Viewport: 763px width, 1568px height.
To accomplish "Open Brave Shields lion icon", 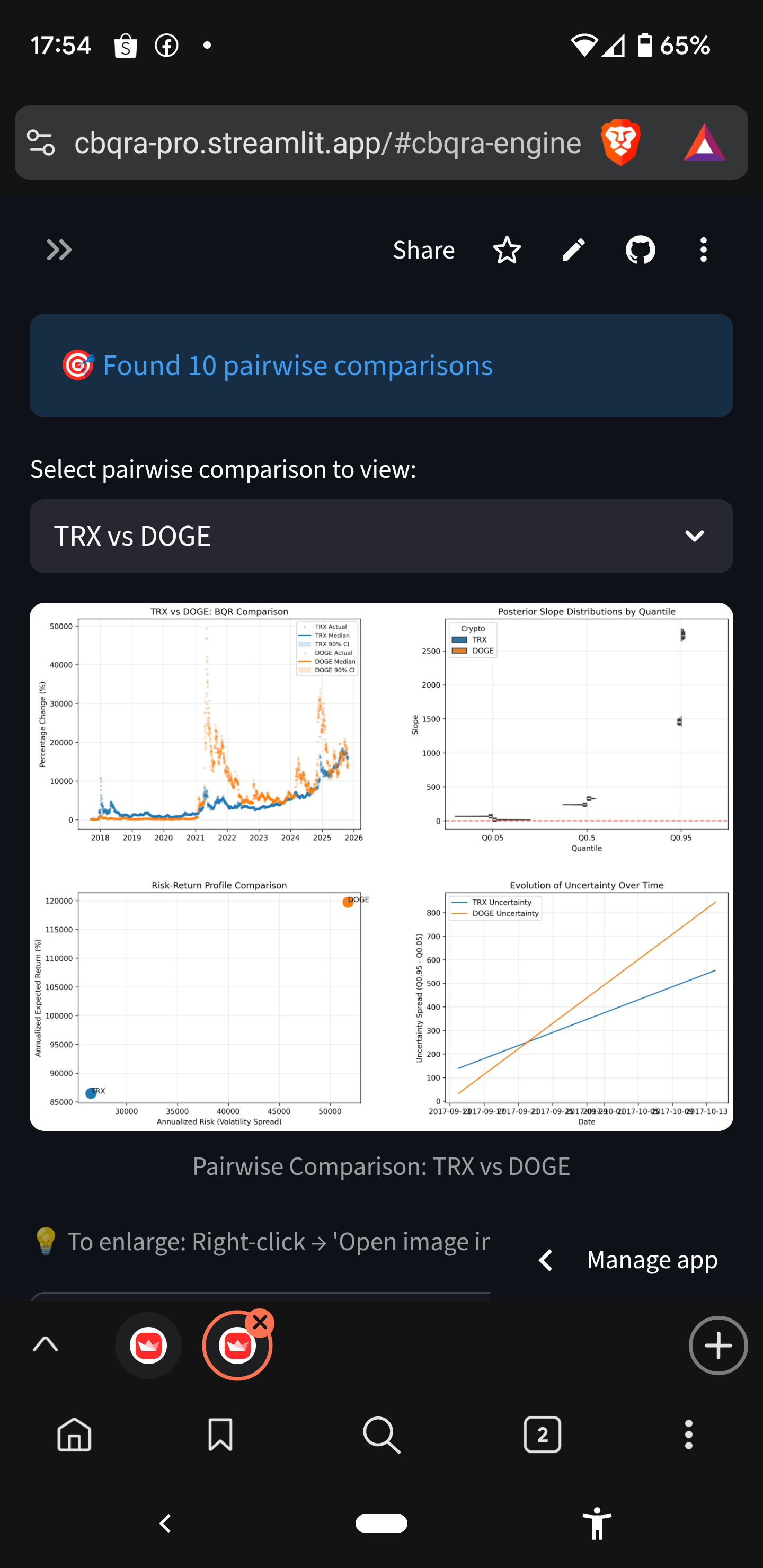I will [620, 143].
